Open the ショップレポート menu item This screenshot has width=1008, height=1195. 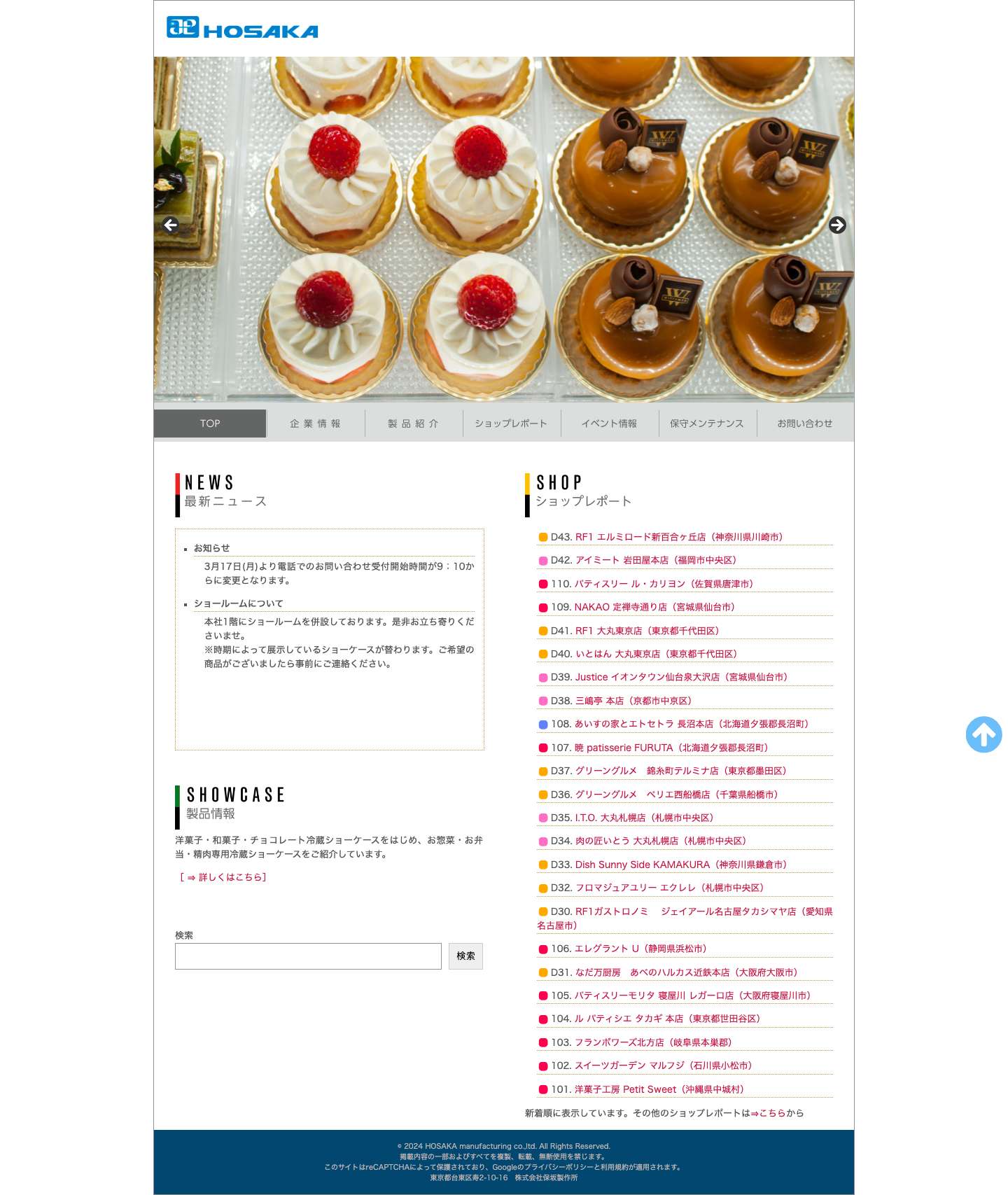pos(511,423)
